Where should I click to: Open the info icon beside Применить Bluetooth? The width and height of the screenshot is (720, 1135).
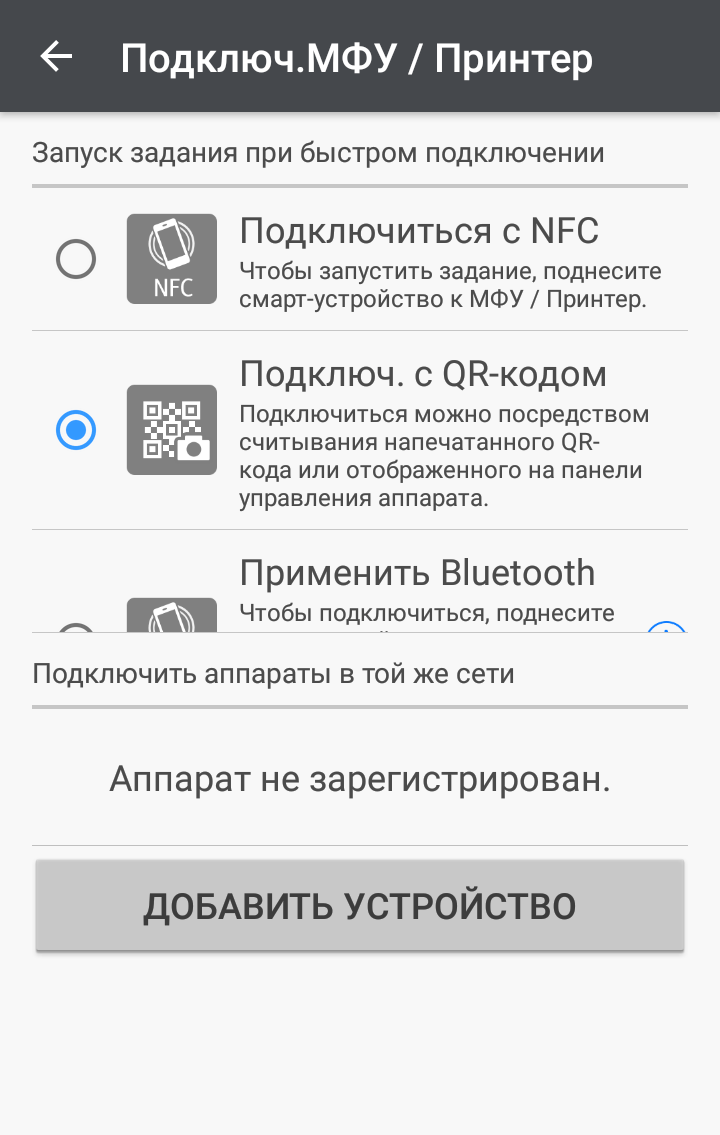666,628
